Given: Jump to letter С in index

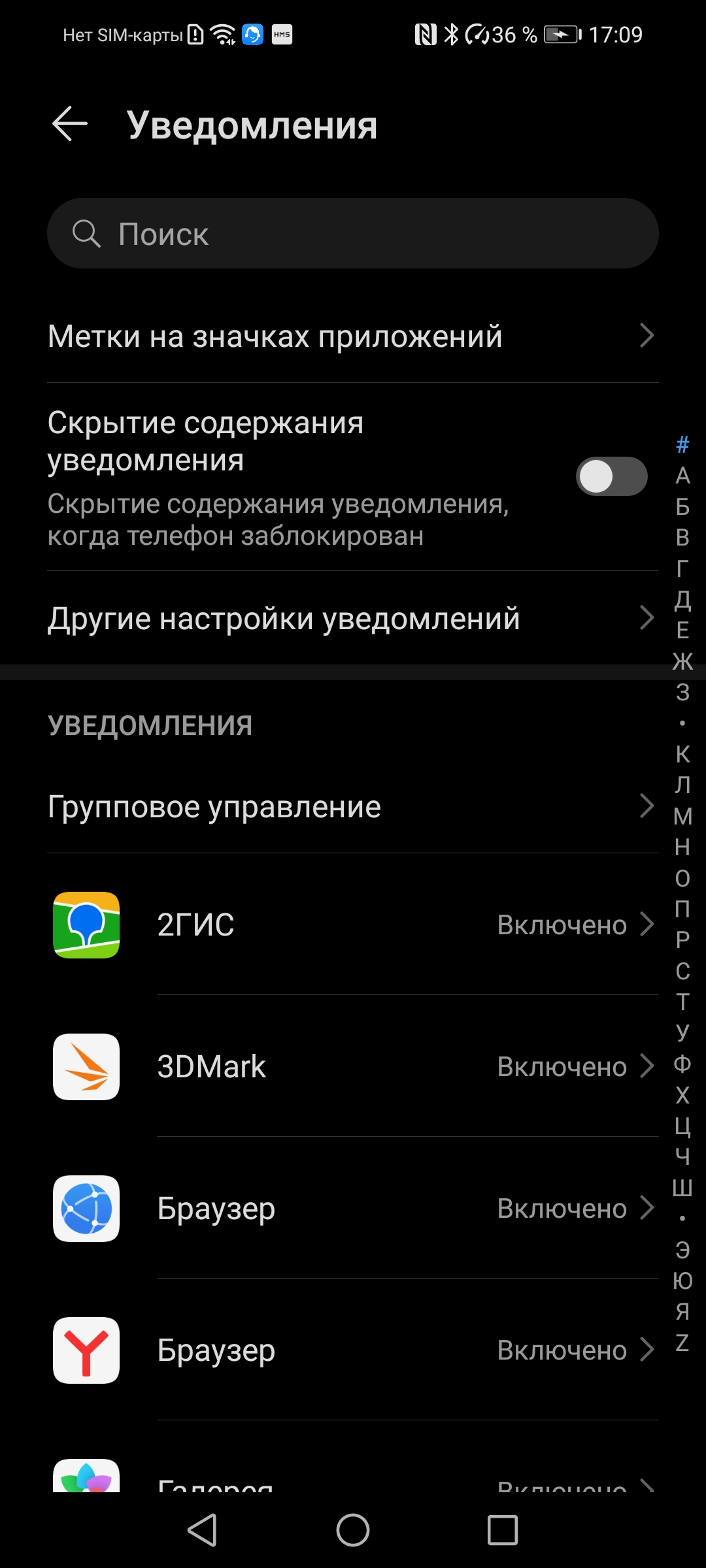Looking at the screenshot, I should tap(682, 971).
